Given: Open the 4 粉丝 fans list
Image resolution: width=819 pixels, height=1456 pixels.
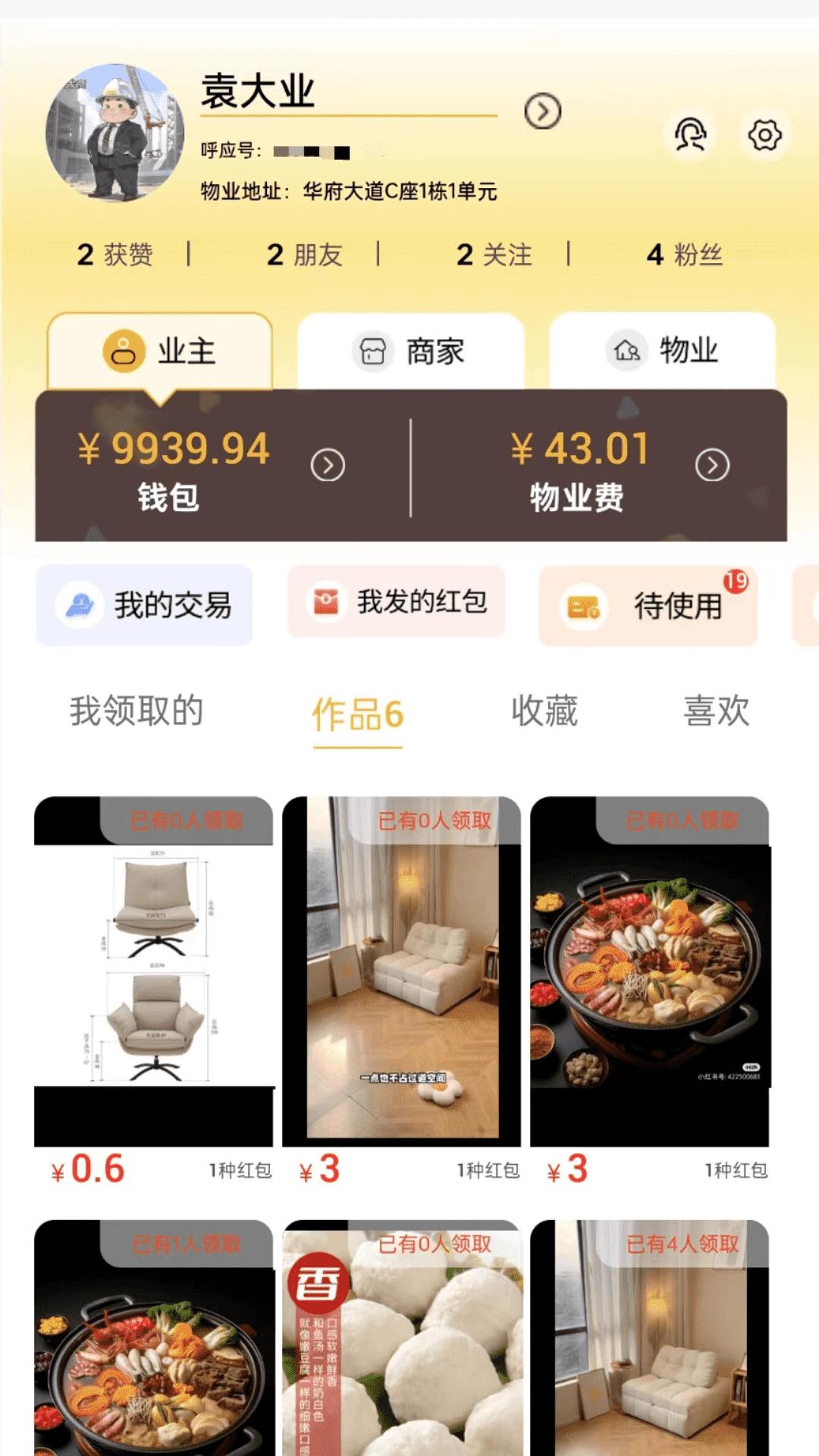Looking at the screenshot, I should pos(685,256).
